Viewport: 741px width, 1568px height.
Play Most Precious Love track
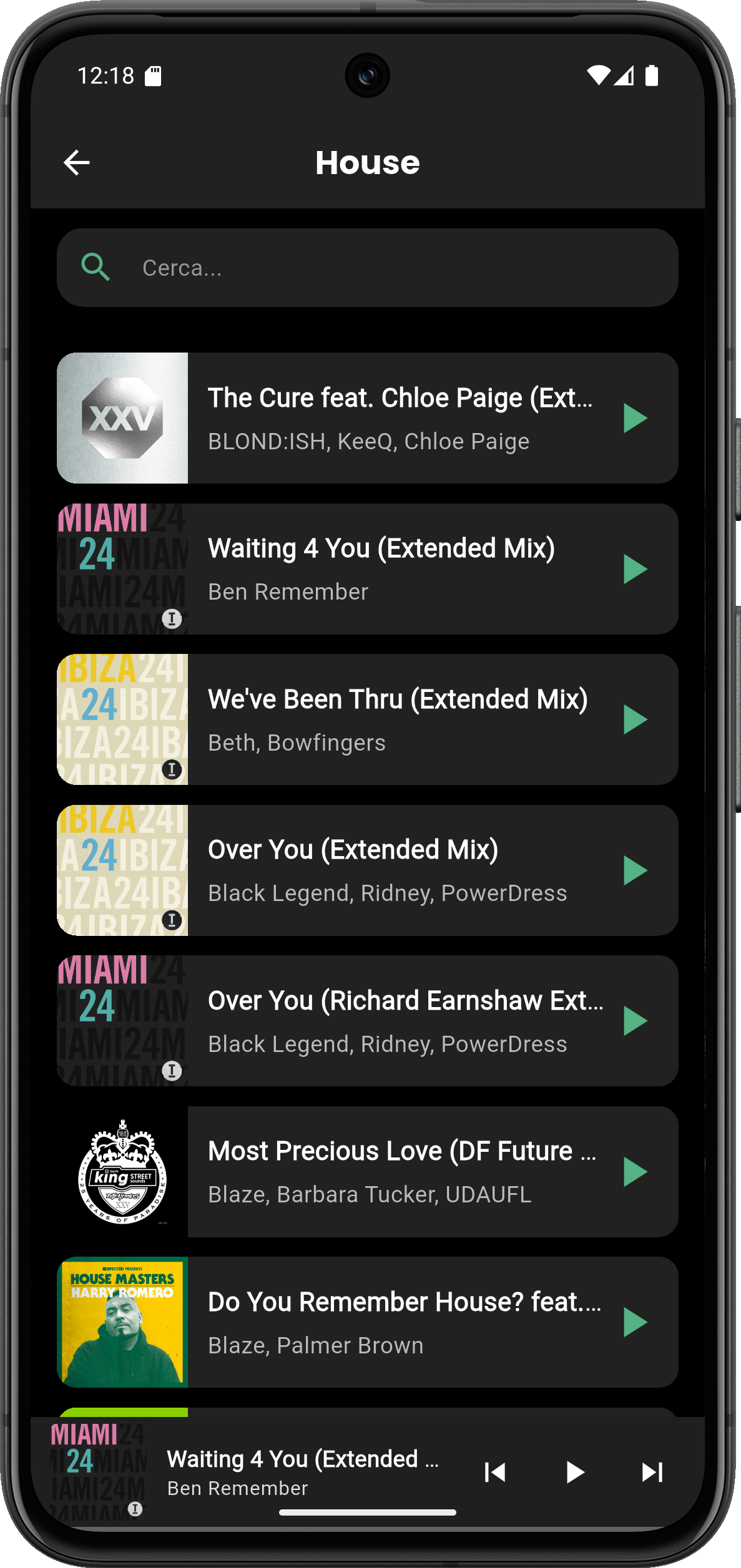pos(635,1172)
